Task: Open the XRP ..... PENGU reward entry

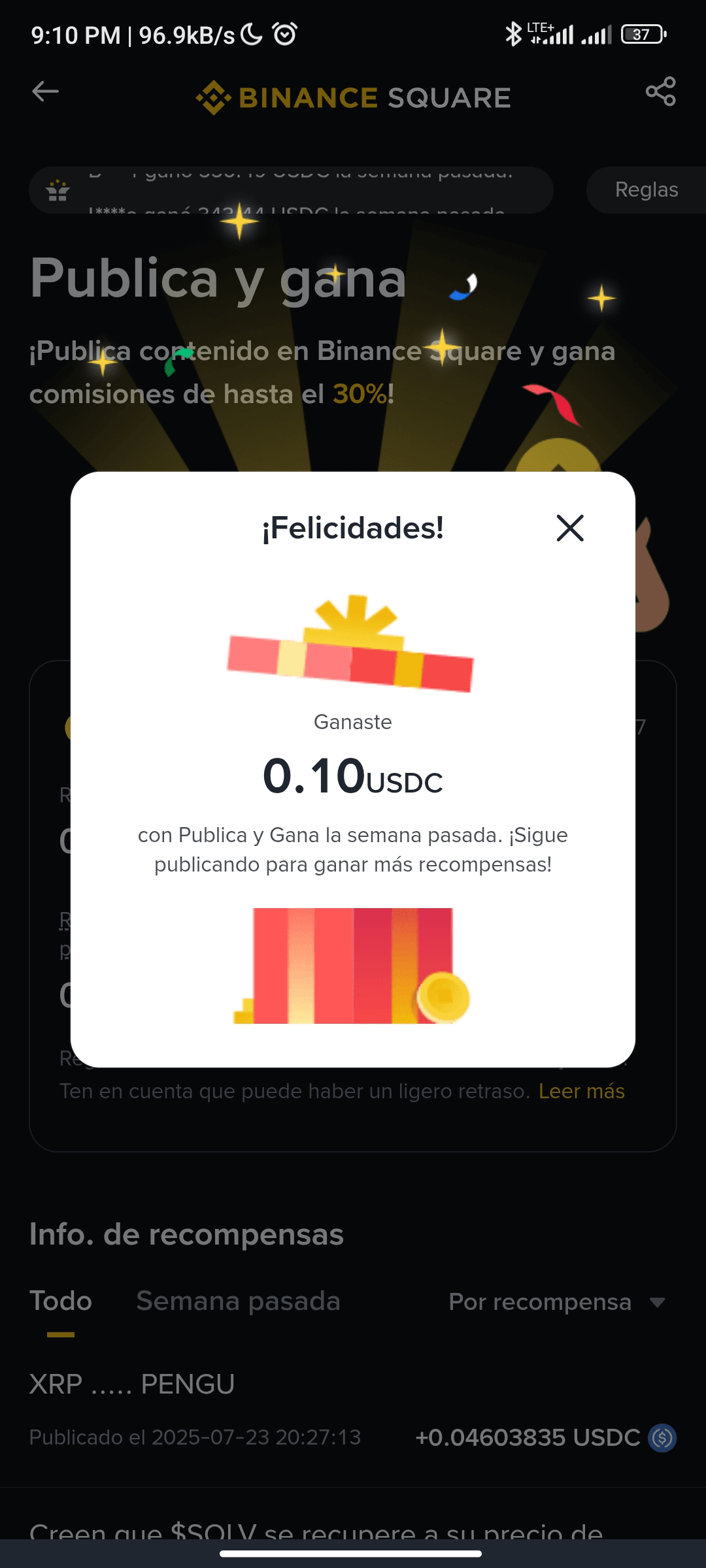Action: (353, 1410)
